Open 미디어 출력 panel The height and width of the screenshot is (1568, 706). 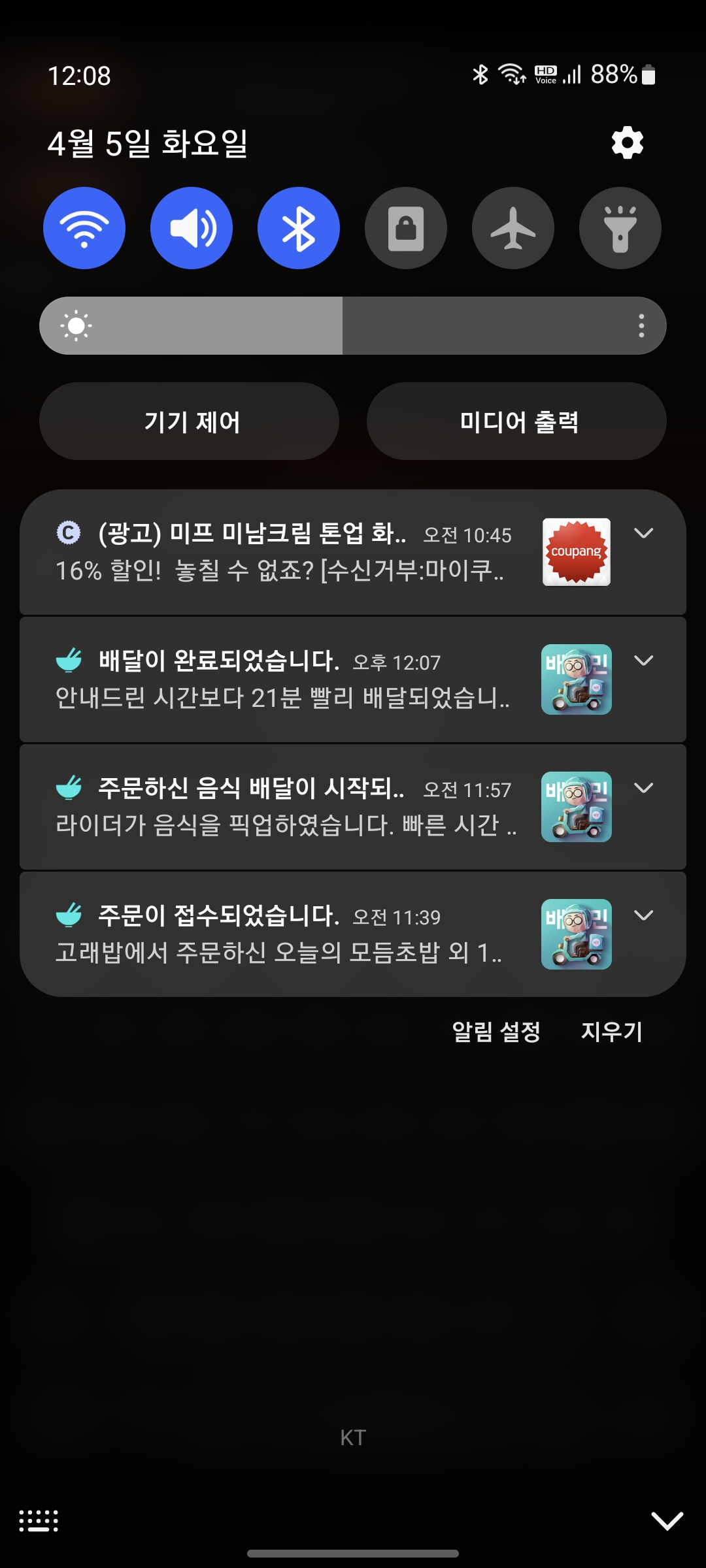pos(516,421)
